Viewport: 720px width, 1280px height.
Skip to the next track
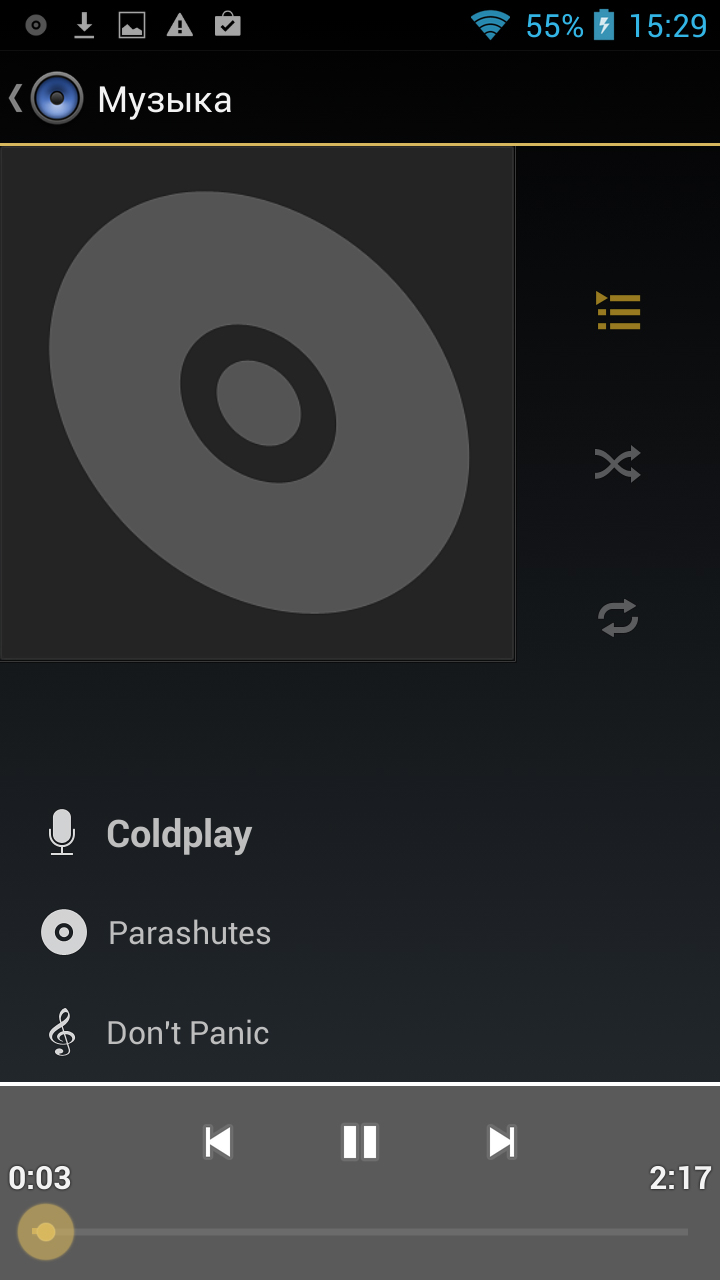point(501,1141)
